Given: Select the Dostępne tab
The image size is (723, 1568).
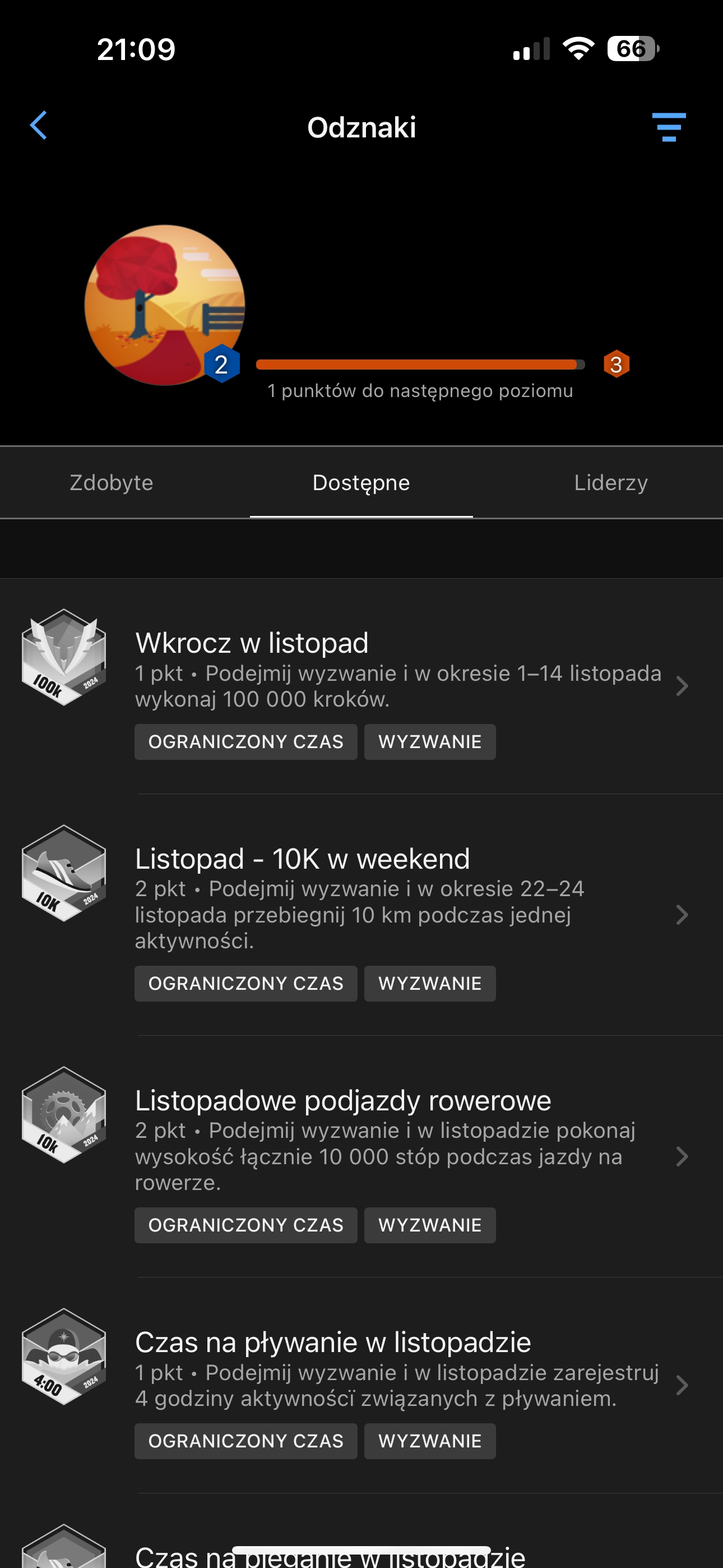Looking at the screenshot, I should [361, 482].
